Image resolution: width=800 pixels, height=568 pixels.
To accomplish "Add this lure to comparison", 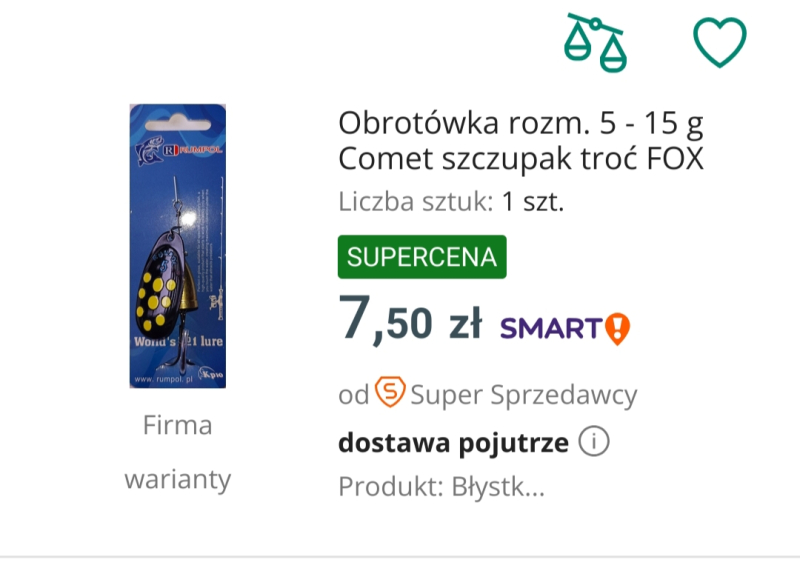I will pyautogui.click(x=596, y=42).
